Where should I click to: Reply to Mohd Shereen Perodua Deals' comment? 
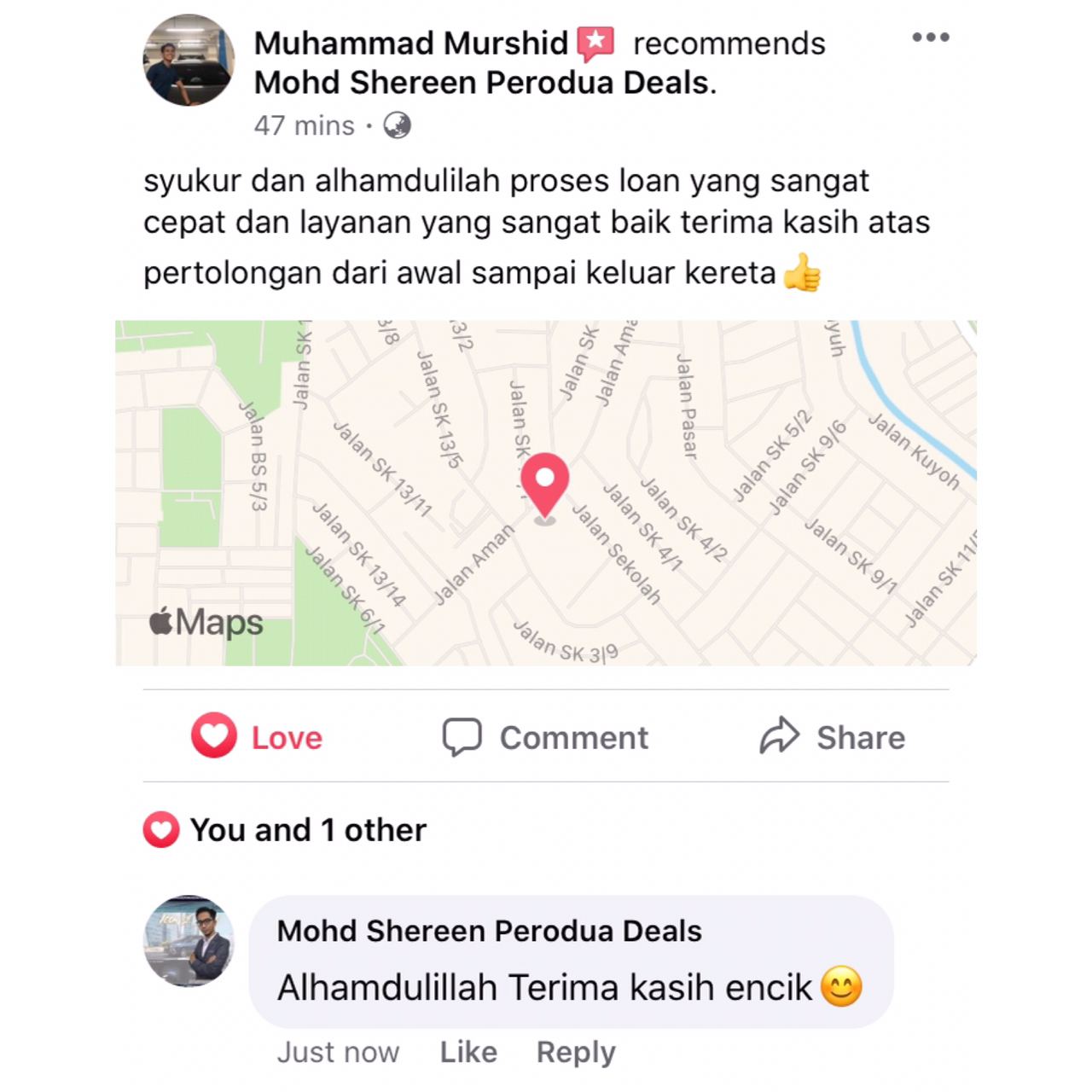(575, 1052)
